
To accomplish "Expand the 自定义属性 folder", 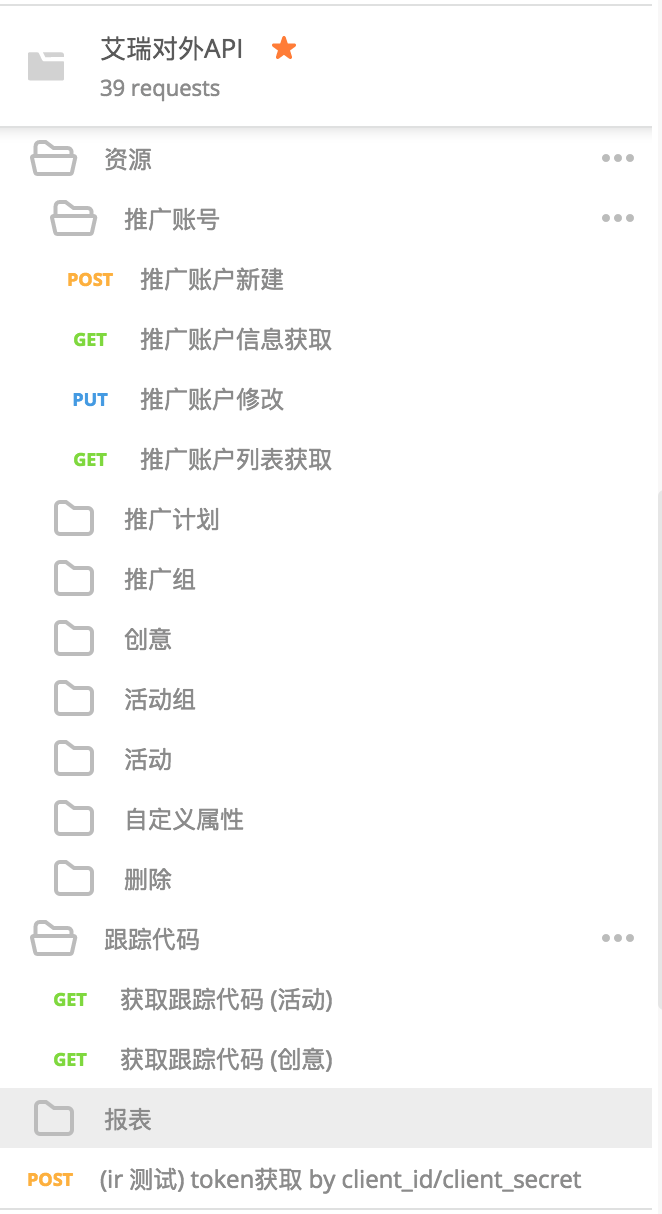I will [183, 820].
